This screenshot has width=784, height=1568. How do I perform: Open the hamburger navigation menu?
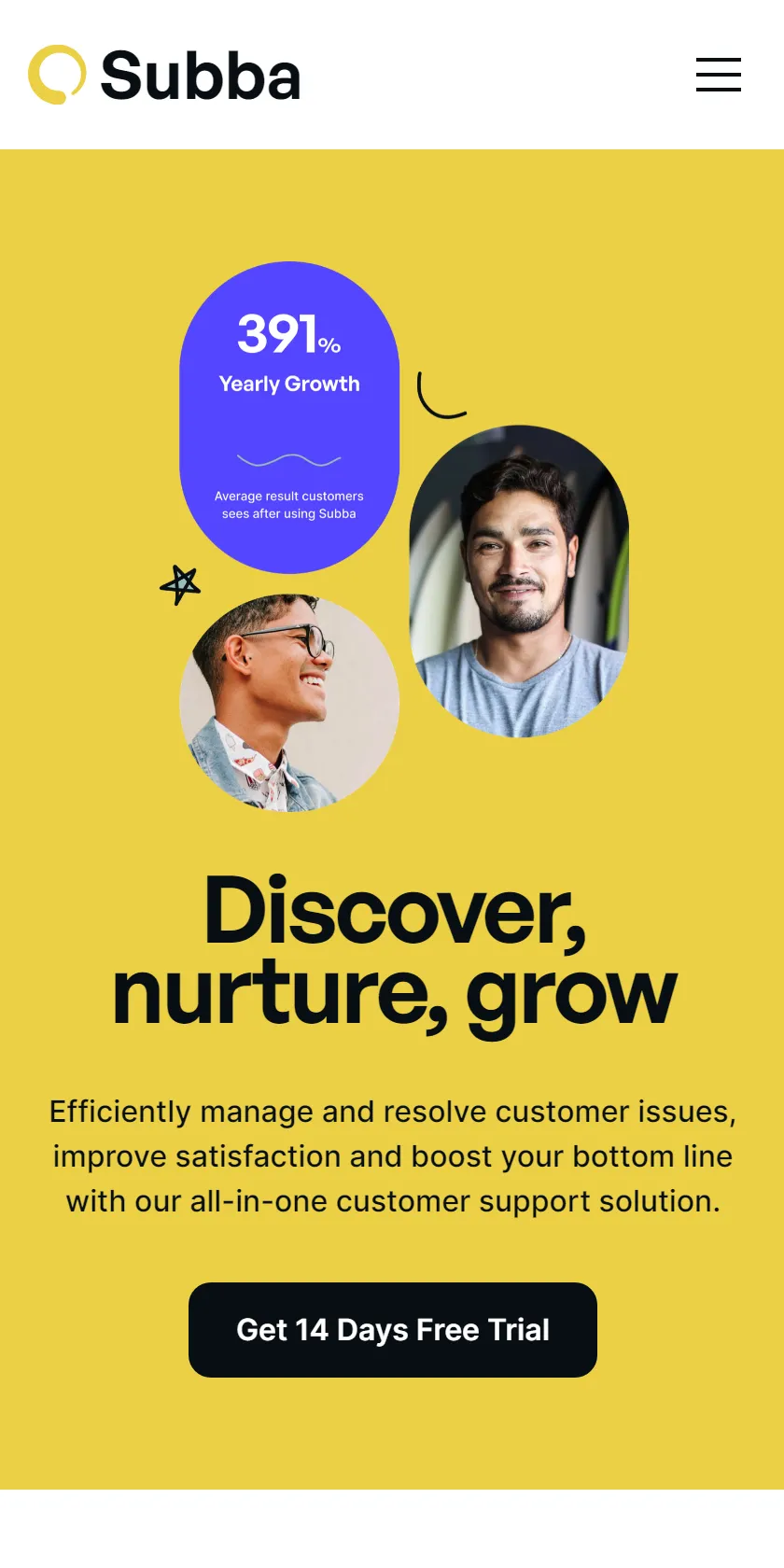click(719, 75)
